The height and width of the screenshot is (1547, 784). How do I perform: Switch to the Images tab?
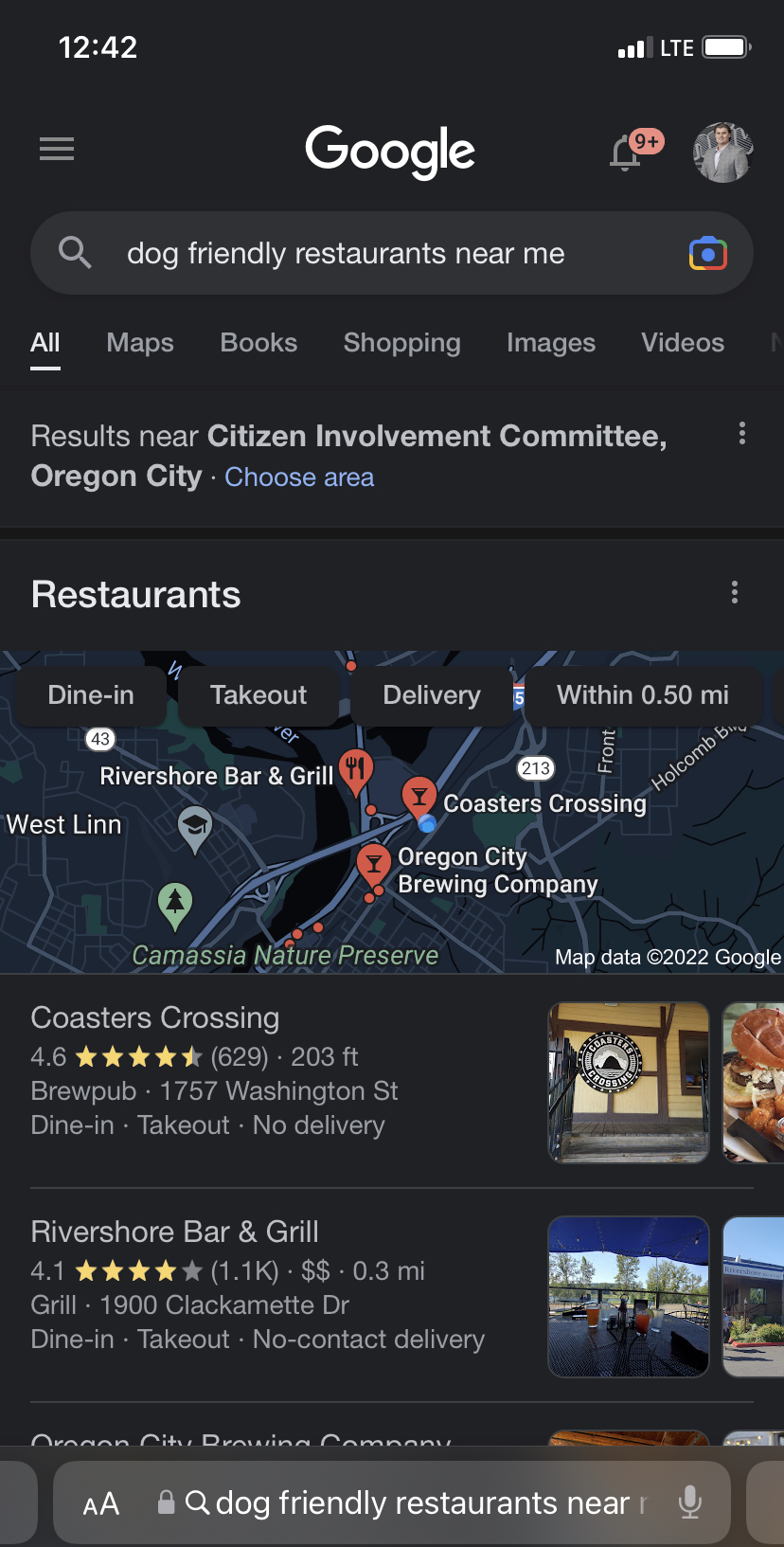[550, 343]
